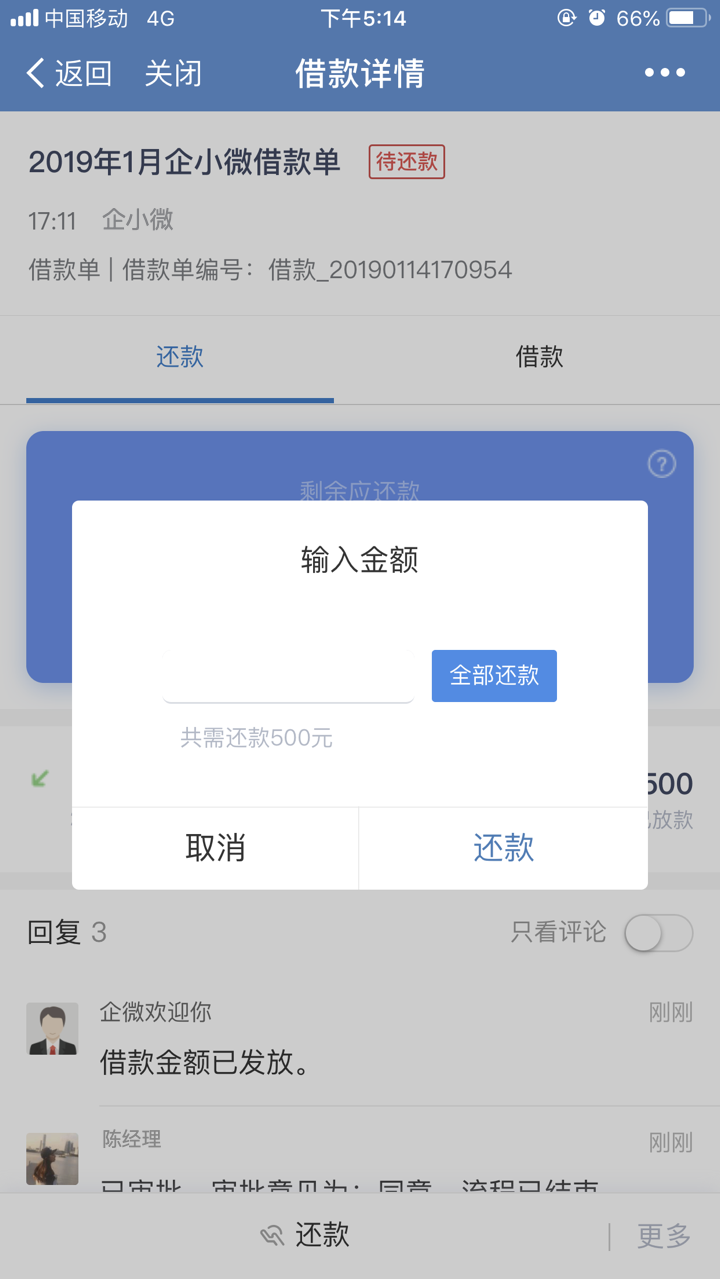Tap 关闭 in the top bar
Screen dimensions: 720x1279
(x=173, y=73)
